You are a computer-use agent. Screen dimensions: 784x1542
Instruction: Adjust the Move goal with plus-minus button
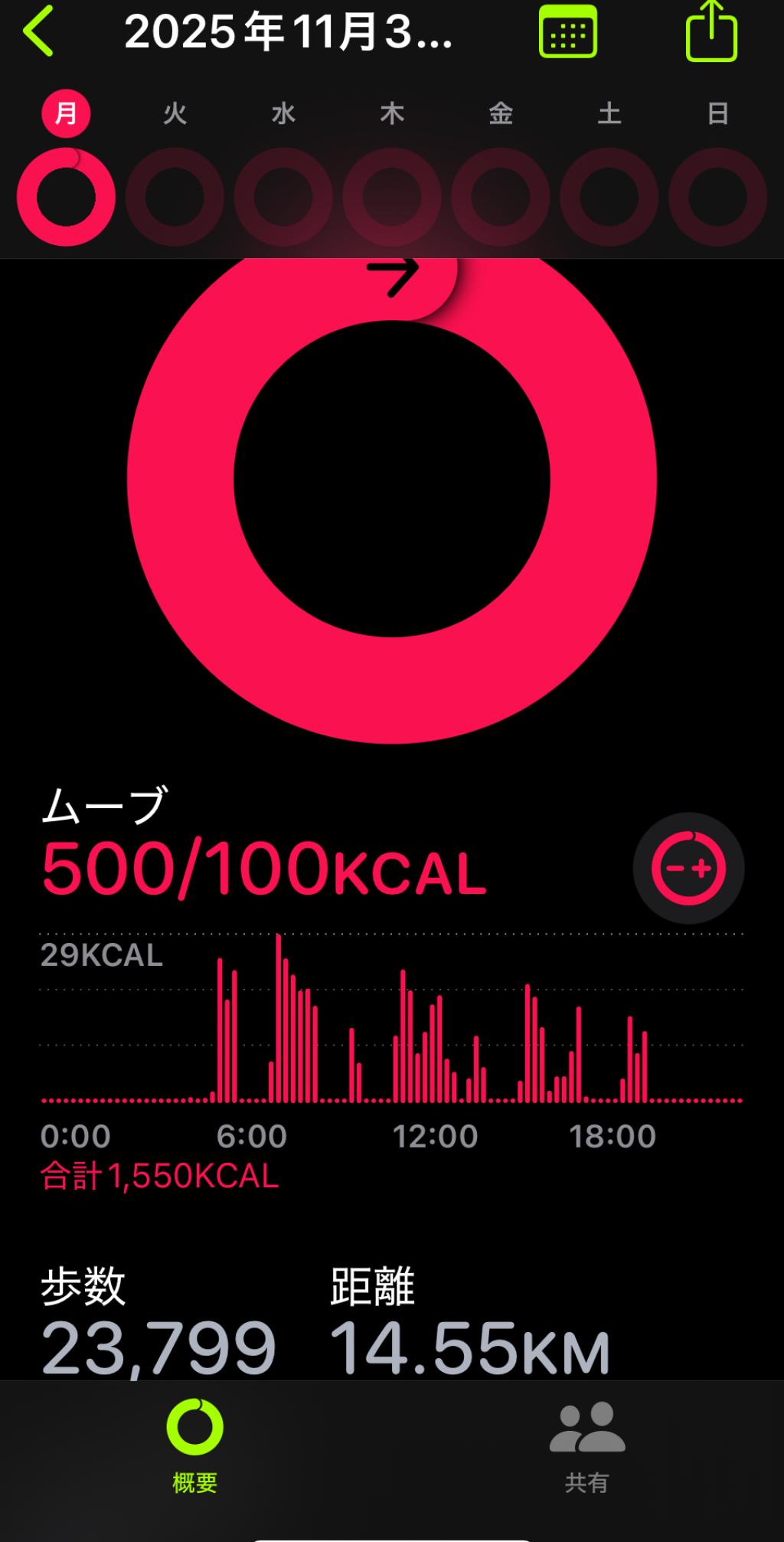point(688,868)
